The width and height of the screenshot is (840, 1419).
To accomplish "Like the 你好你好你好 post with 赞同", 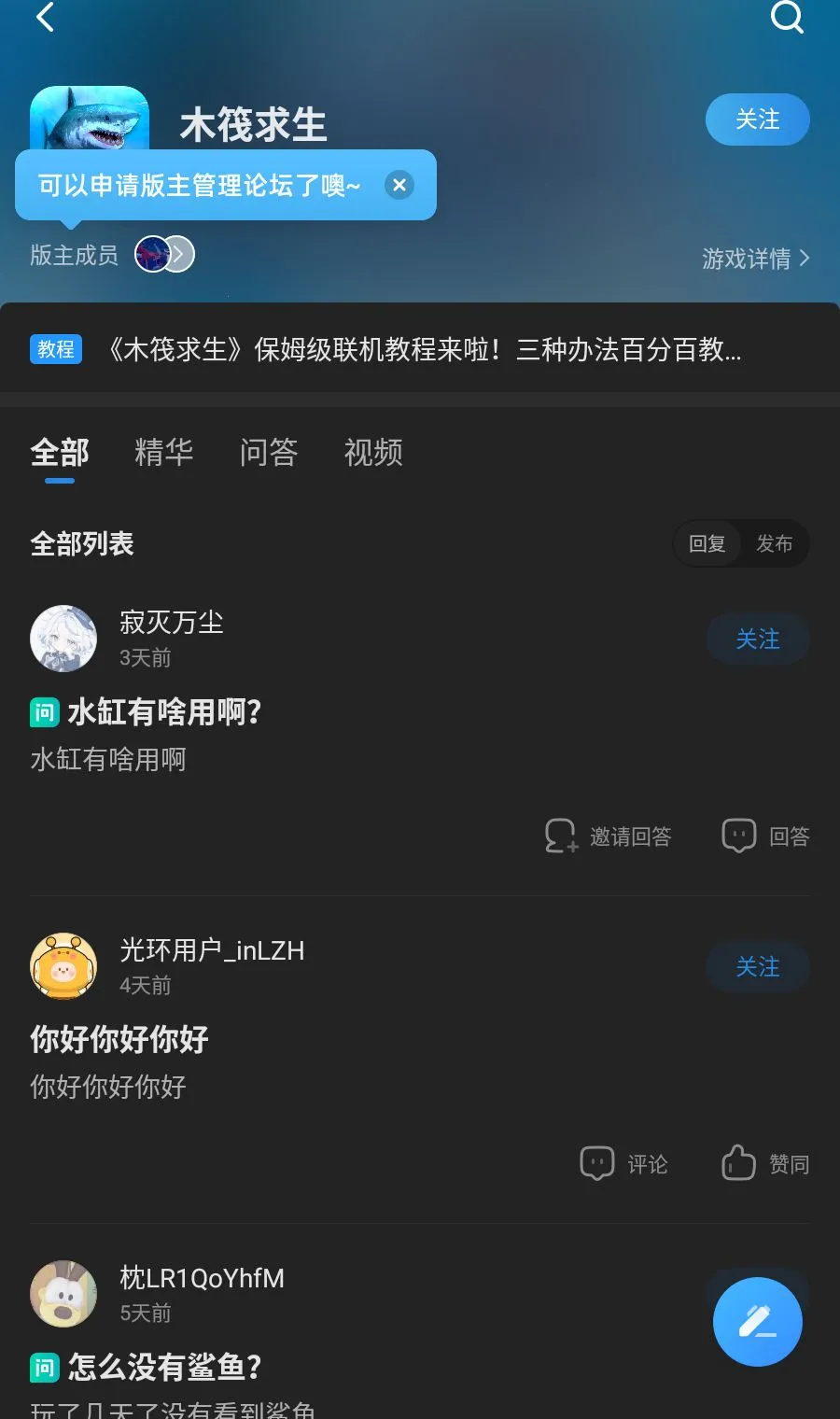I will [765, 1164].
